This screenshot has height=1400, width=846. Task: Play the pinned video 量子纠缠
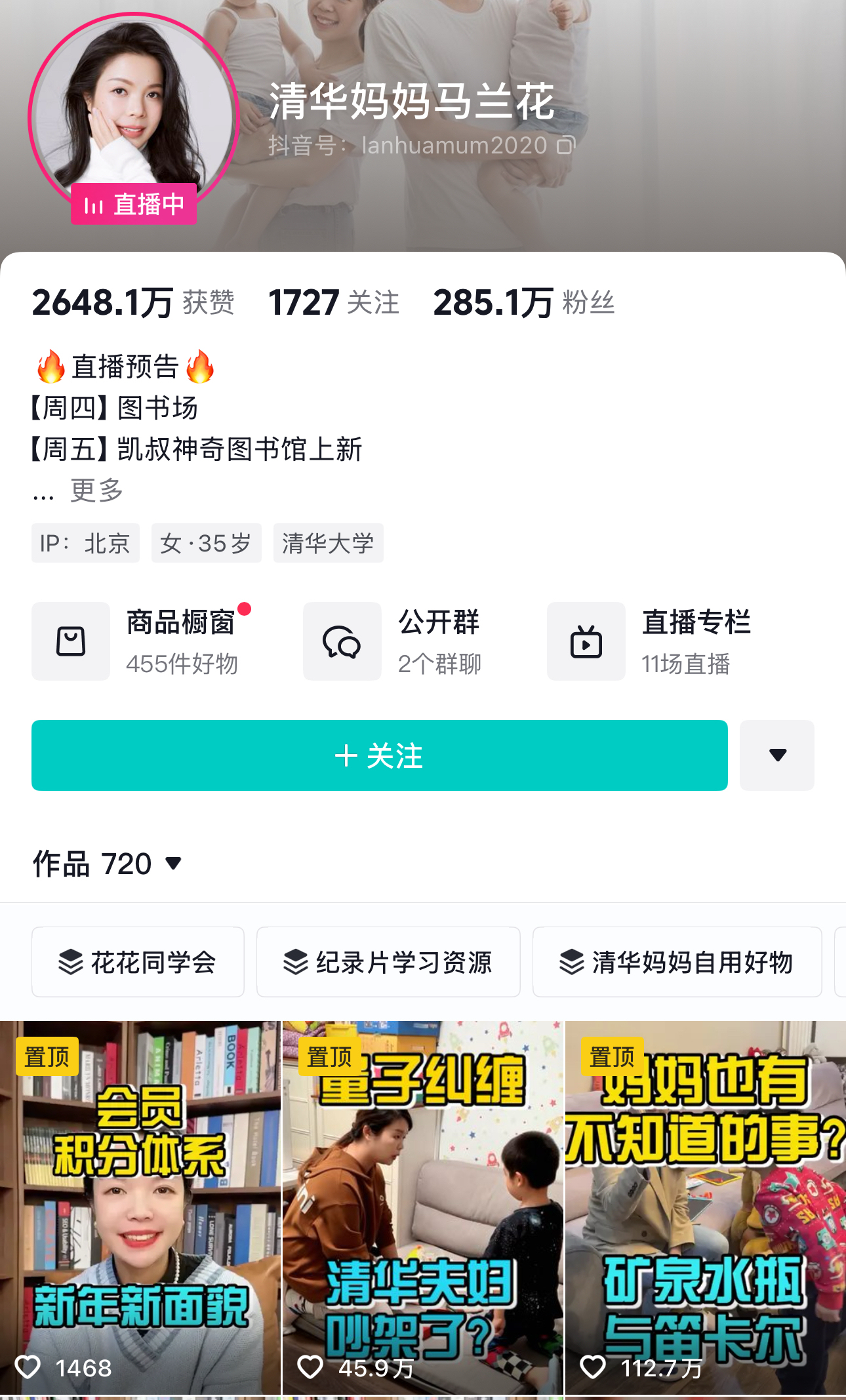point(422,1207)
